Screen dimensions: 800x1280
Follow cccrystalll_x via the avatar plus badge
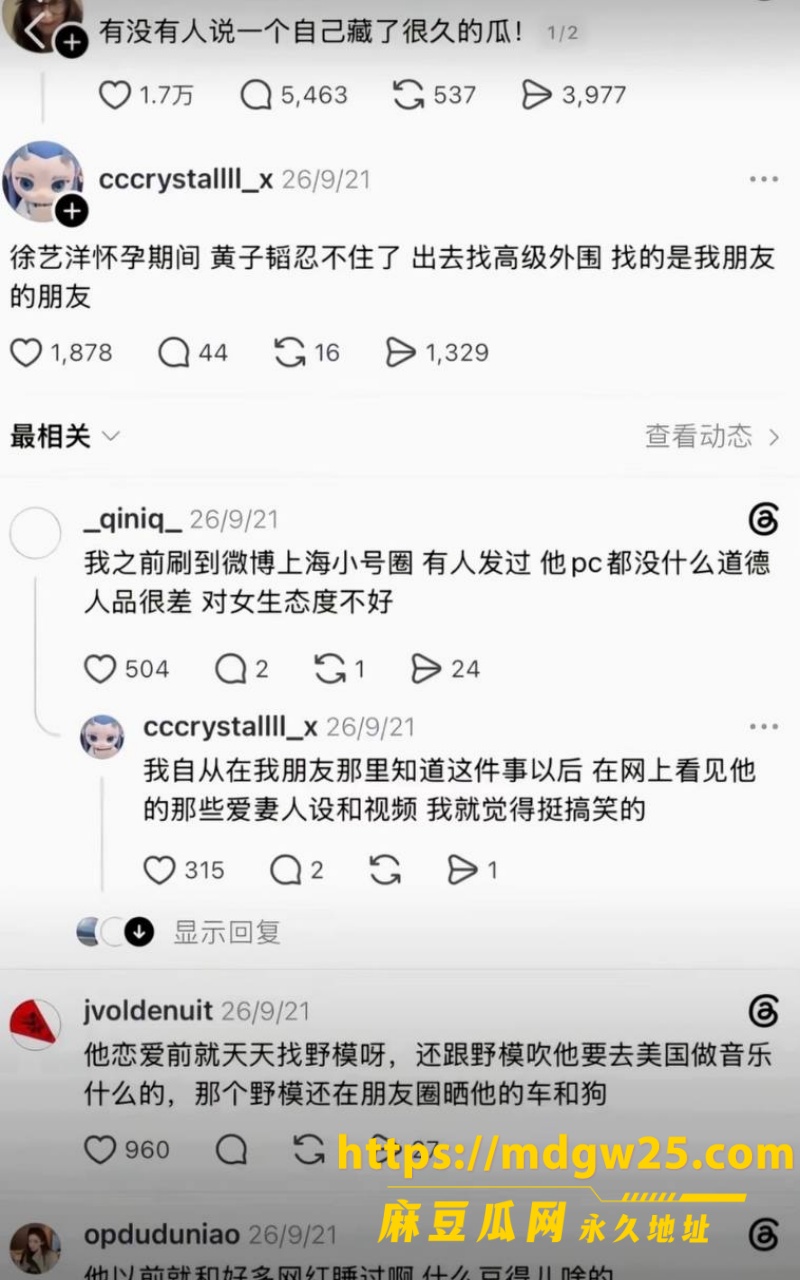(x=72, y=211)
